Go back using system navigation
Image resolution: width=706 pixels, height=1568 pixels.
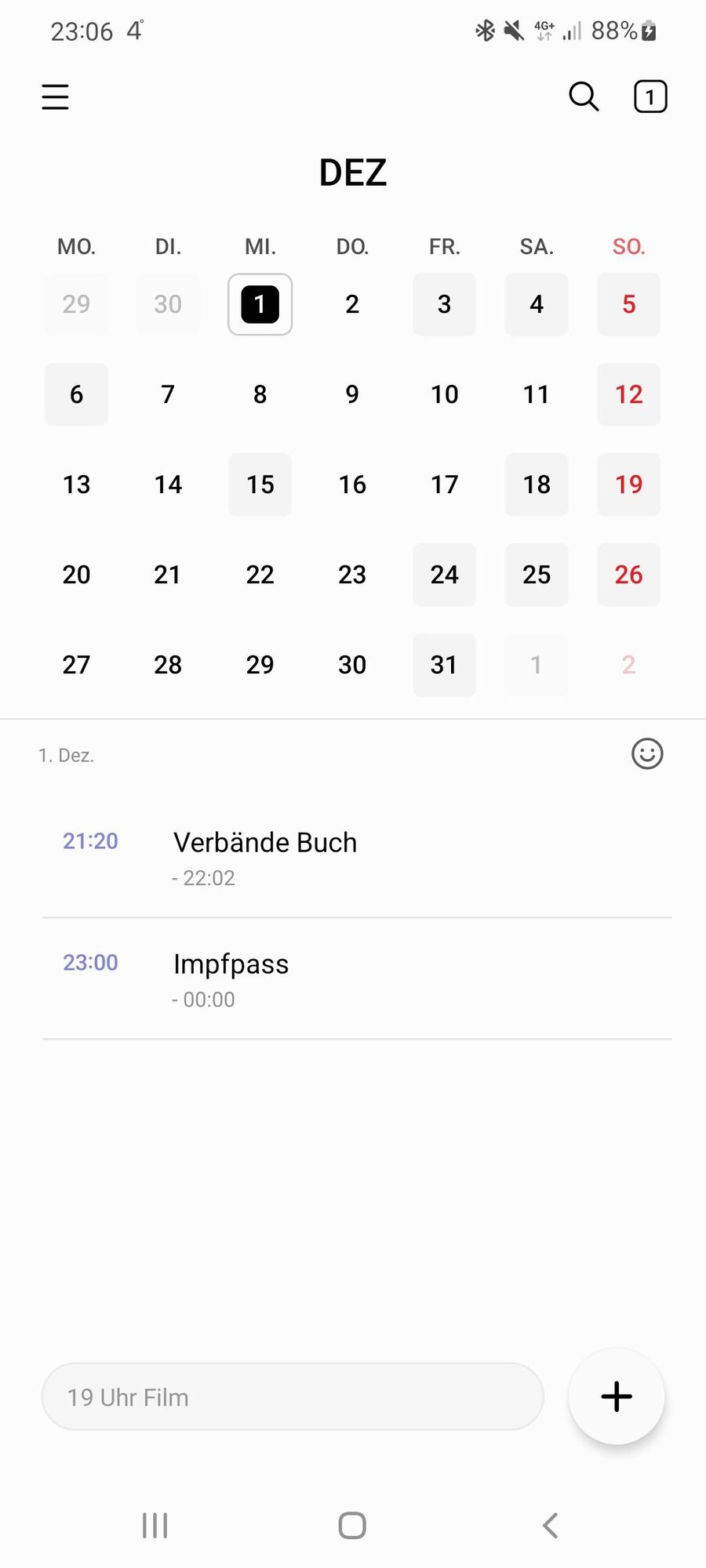550,1526
